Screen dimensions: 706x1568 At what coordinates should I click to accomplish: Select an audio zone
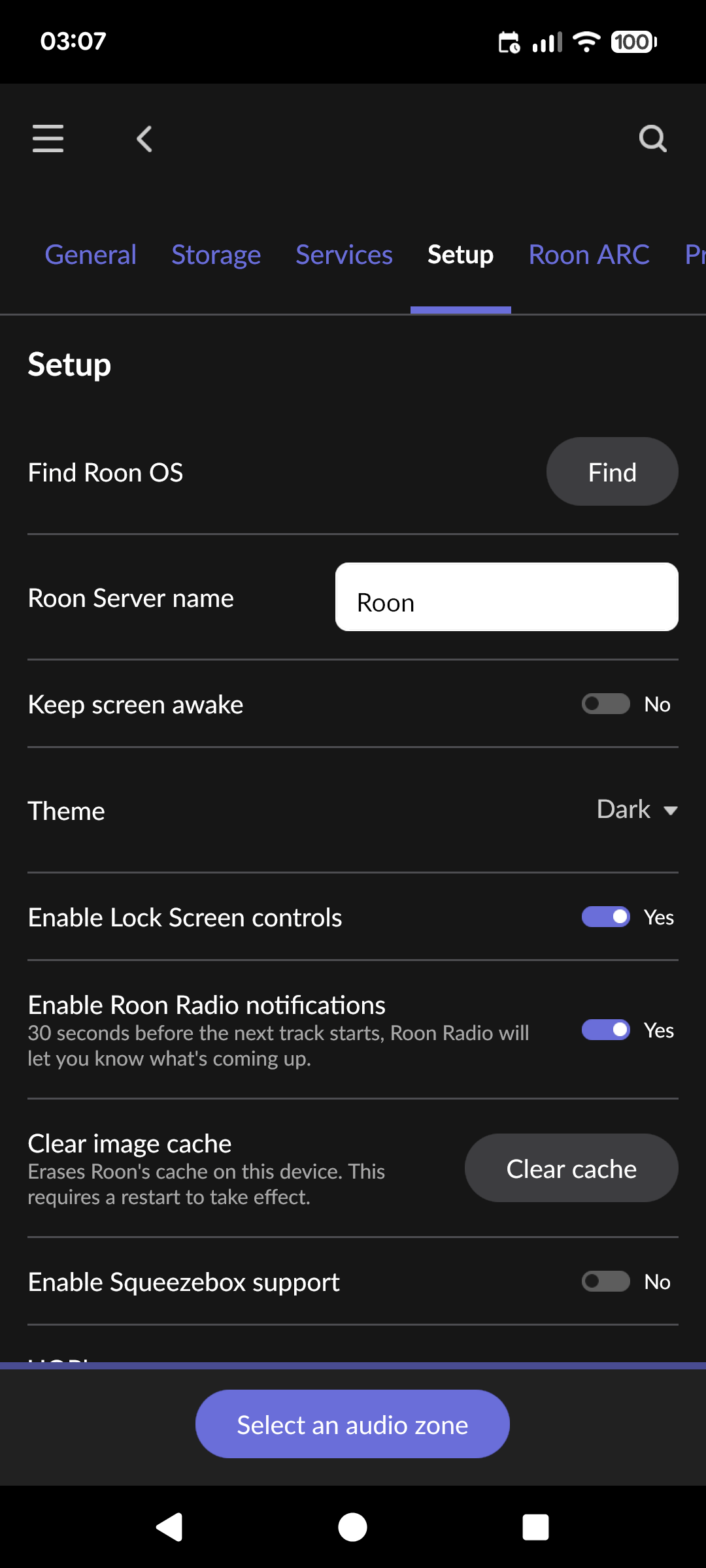point(352,1424)
